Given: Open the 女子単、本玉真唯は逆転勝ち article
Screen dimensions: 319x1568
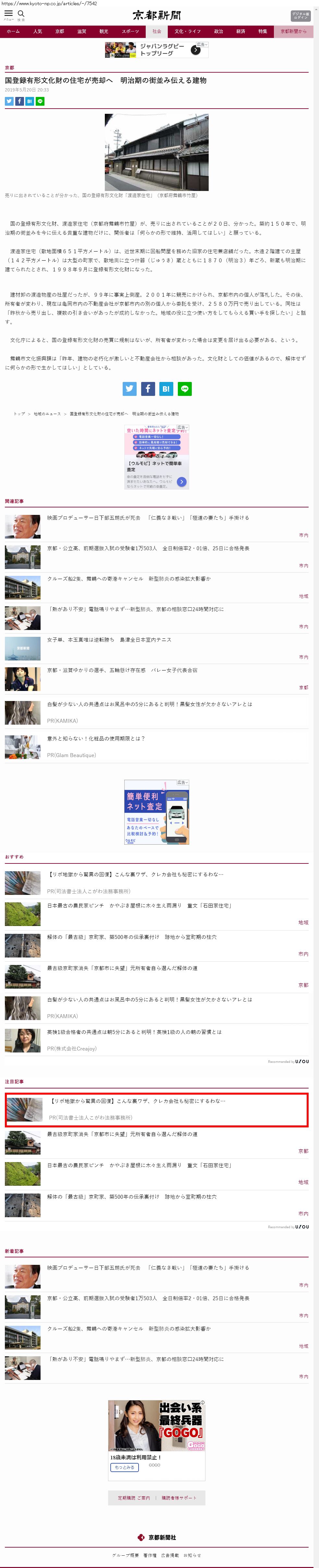Looking at the screenshot, I should pyautogui.click(x=110, y=640).
